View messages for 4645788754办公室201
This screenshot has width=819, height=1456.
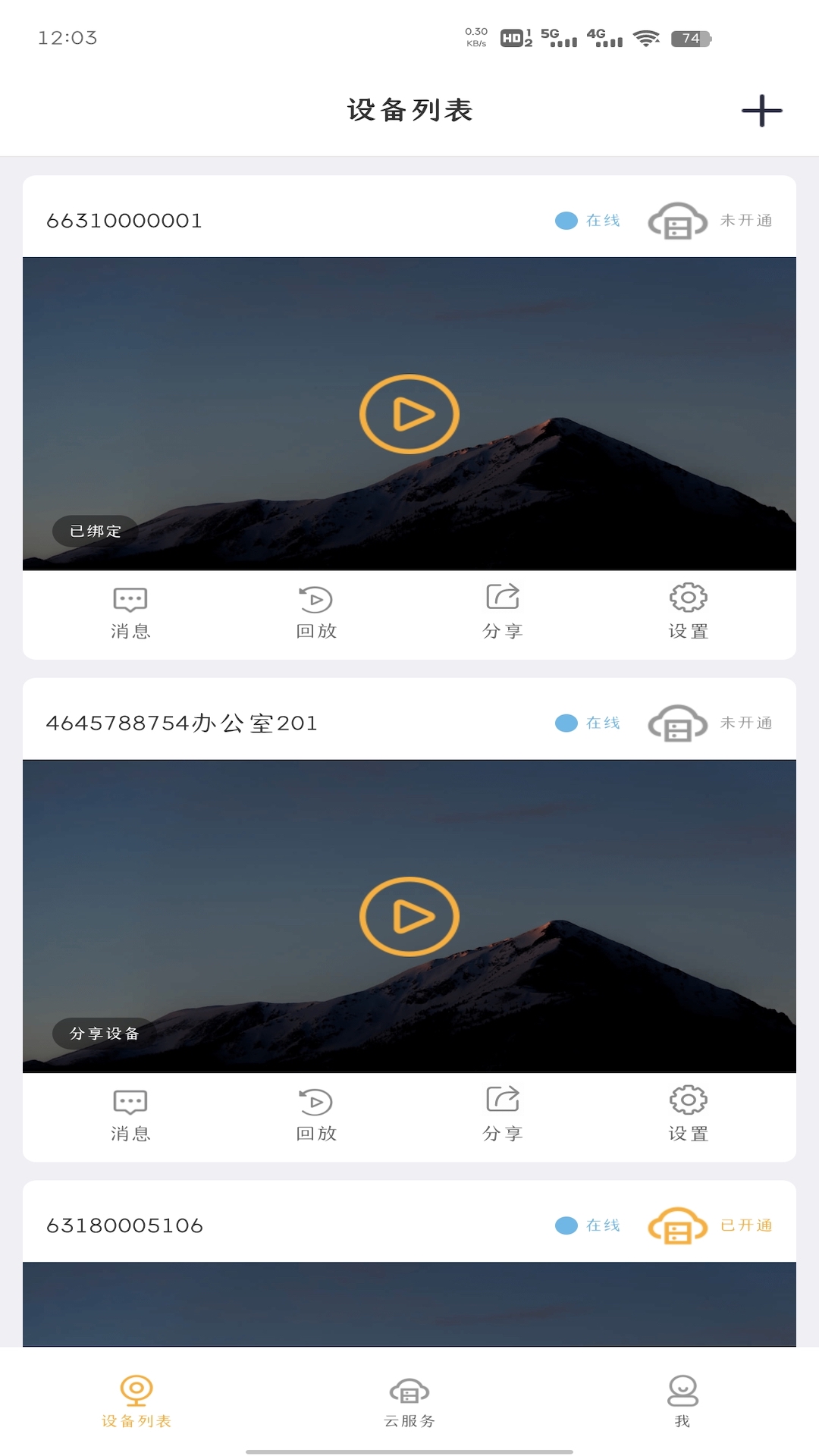(x=130, y=1115)
